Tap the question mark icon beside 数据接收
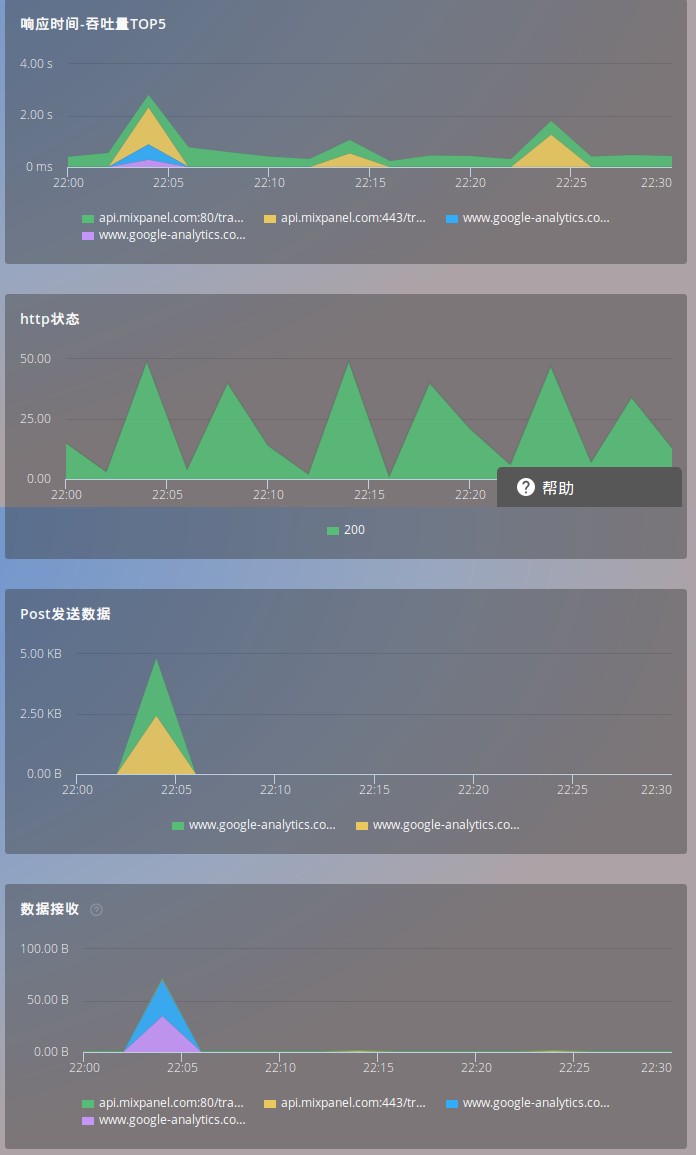Screen dimensions: 696x1155 tap(96, 910)
